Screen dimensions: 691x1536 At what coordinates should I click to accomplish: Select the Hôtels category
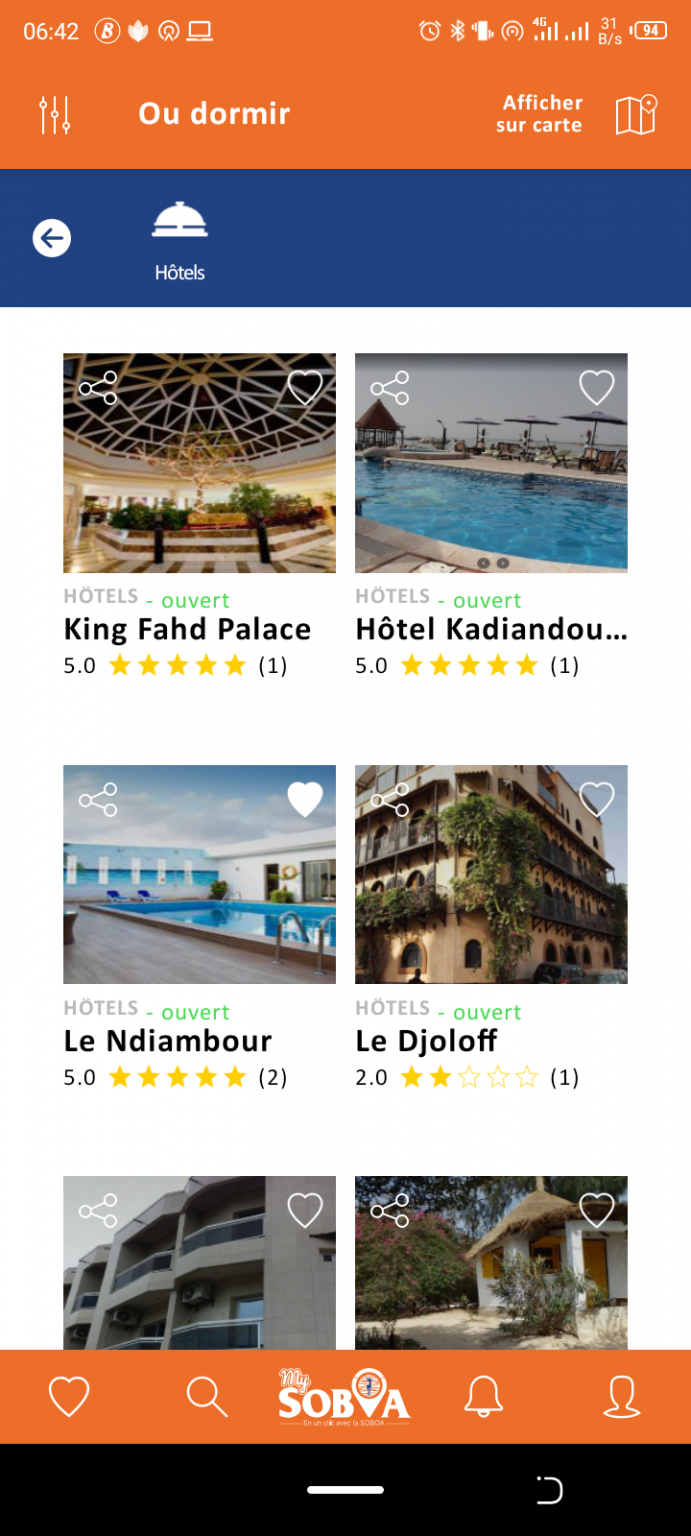(180, 240)
